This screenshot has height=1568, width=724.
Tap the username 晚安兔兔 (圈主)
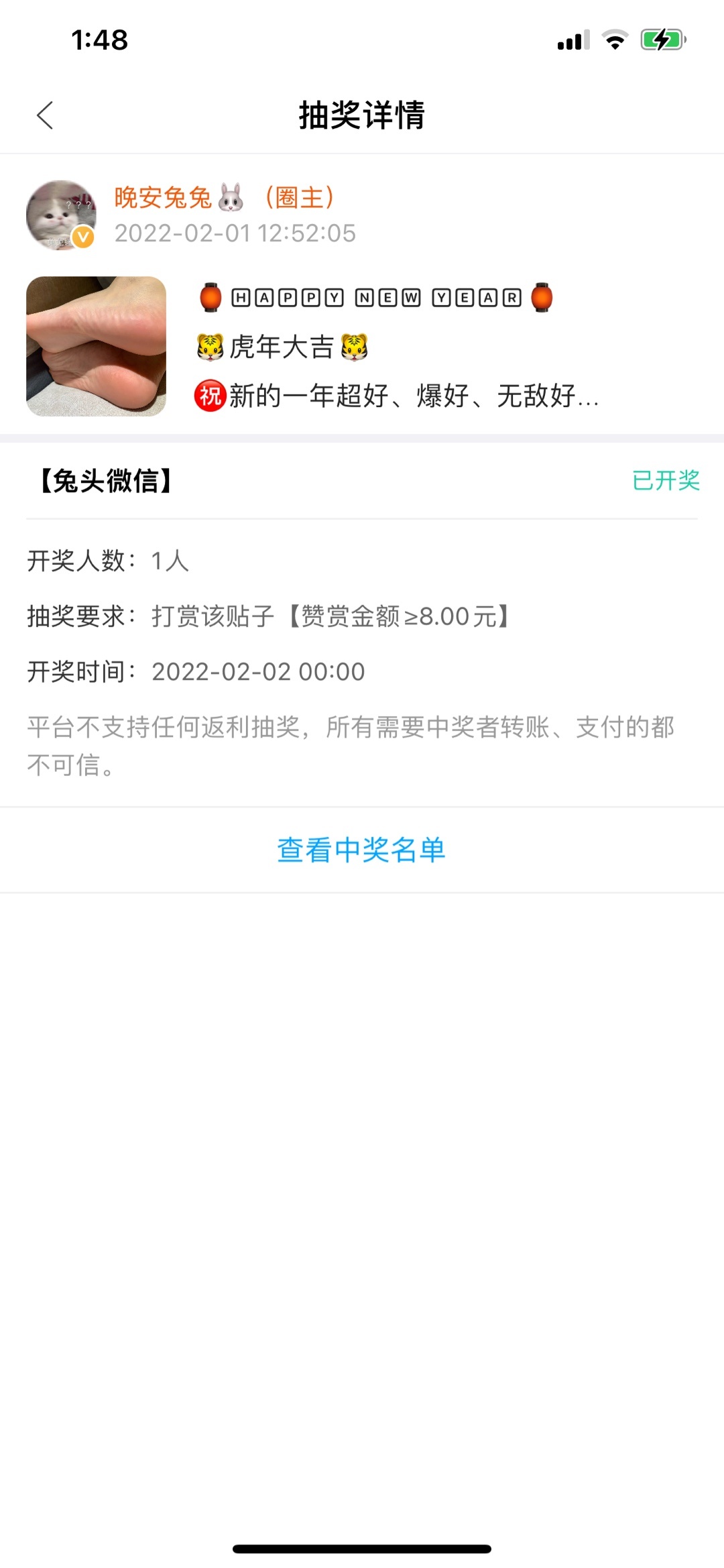[225, 198]
